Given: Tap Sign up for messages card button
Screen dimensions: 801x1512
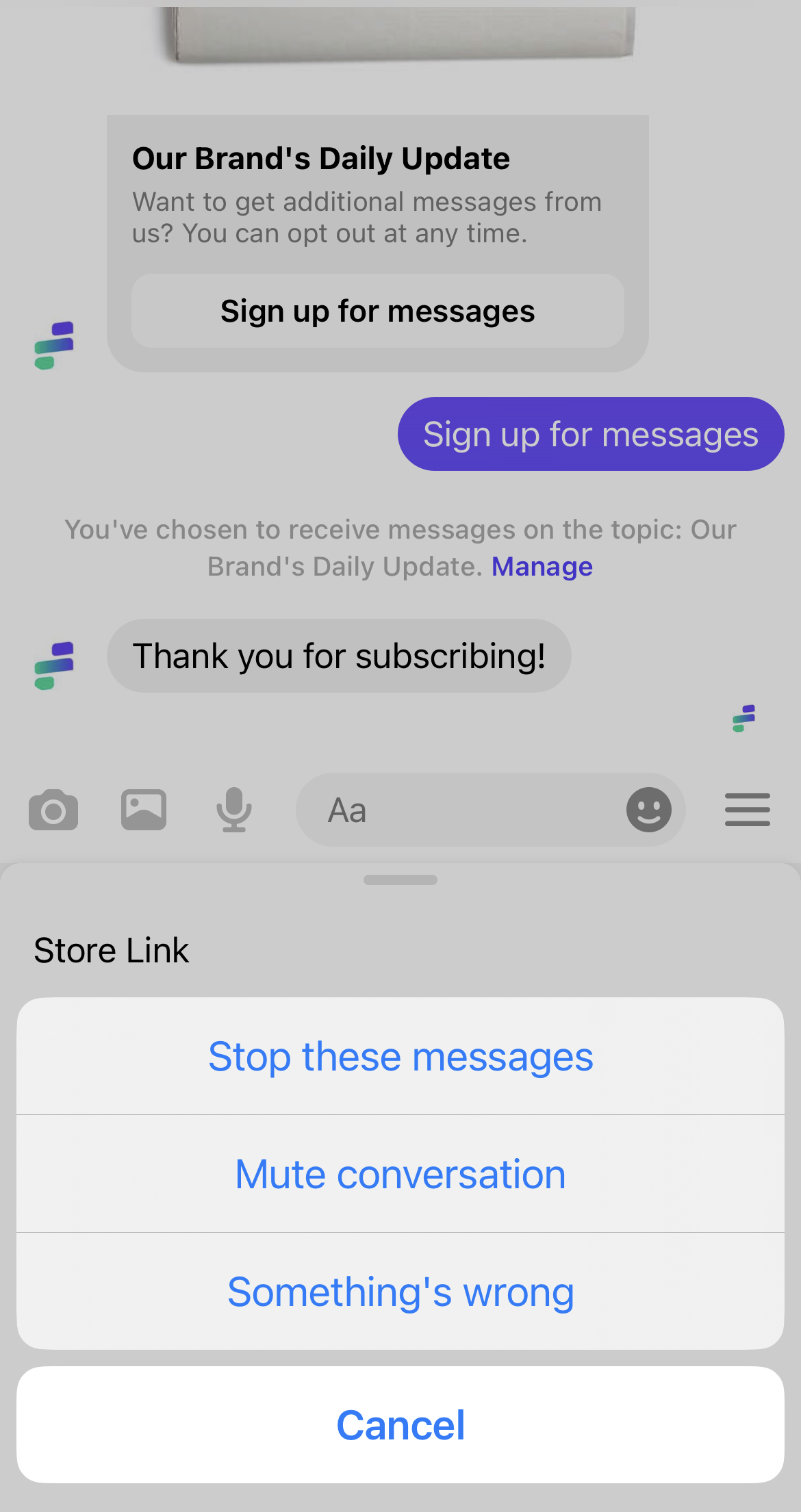Looking at the screenshot, I should [377, 311].
